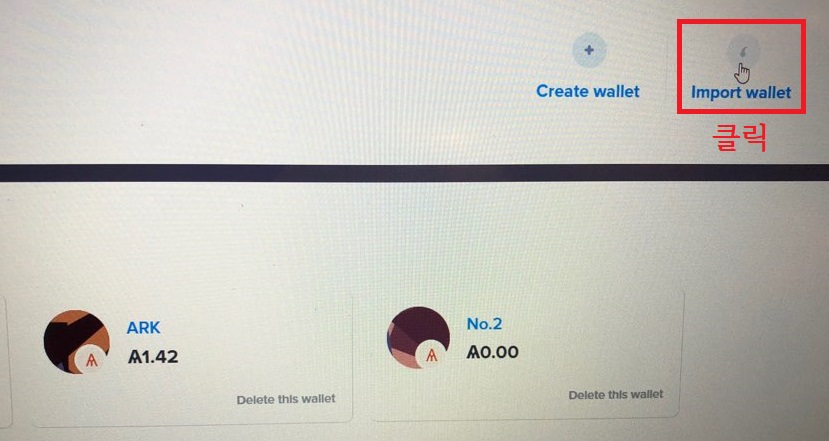Open the ARK wallet card
The image size is (829, 441).
pyautogui.click(x=192, y=360)
